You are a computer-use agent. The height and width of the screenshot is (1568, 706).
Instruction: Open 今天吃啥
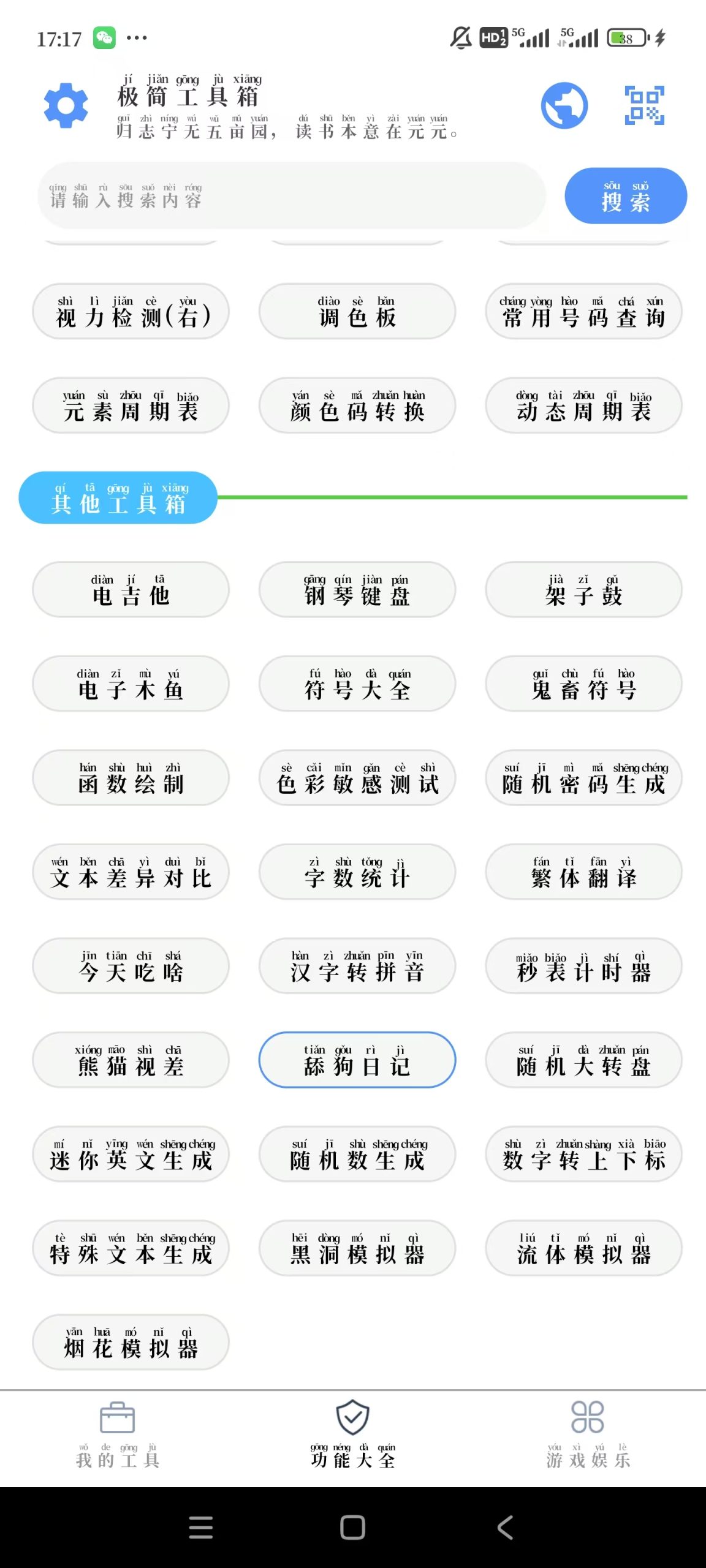pyautogui.click(x=131, y=966)
